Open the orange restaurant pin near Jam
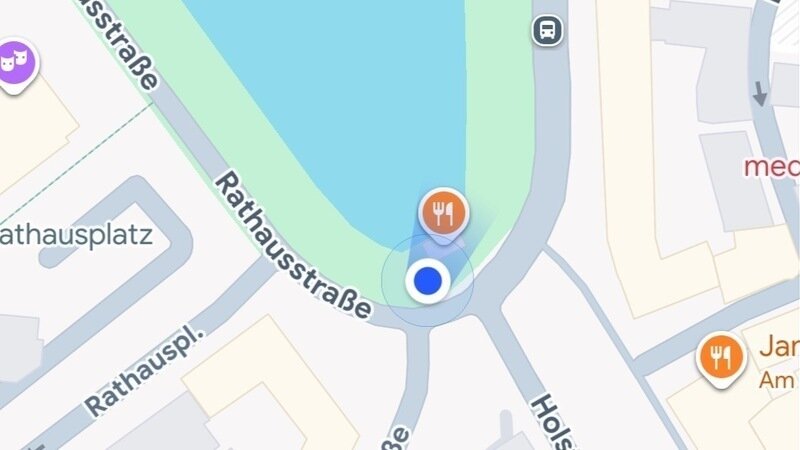The height and width of the screenshot is (450, 800). 721,356
